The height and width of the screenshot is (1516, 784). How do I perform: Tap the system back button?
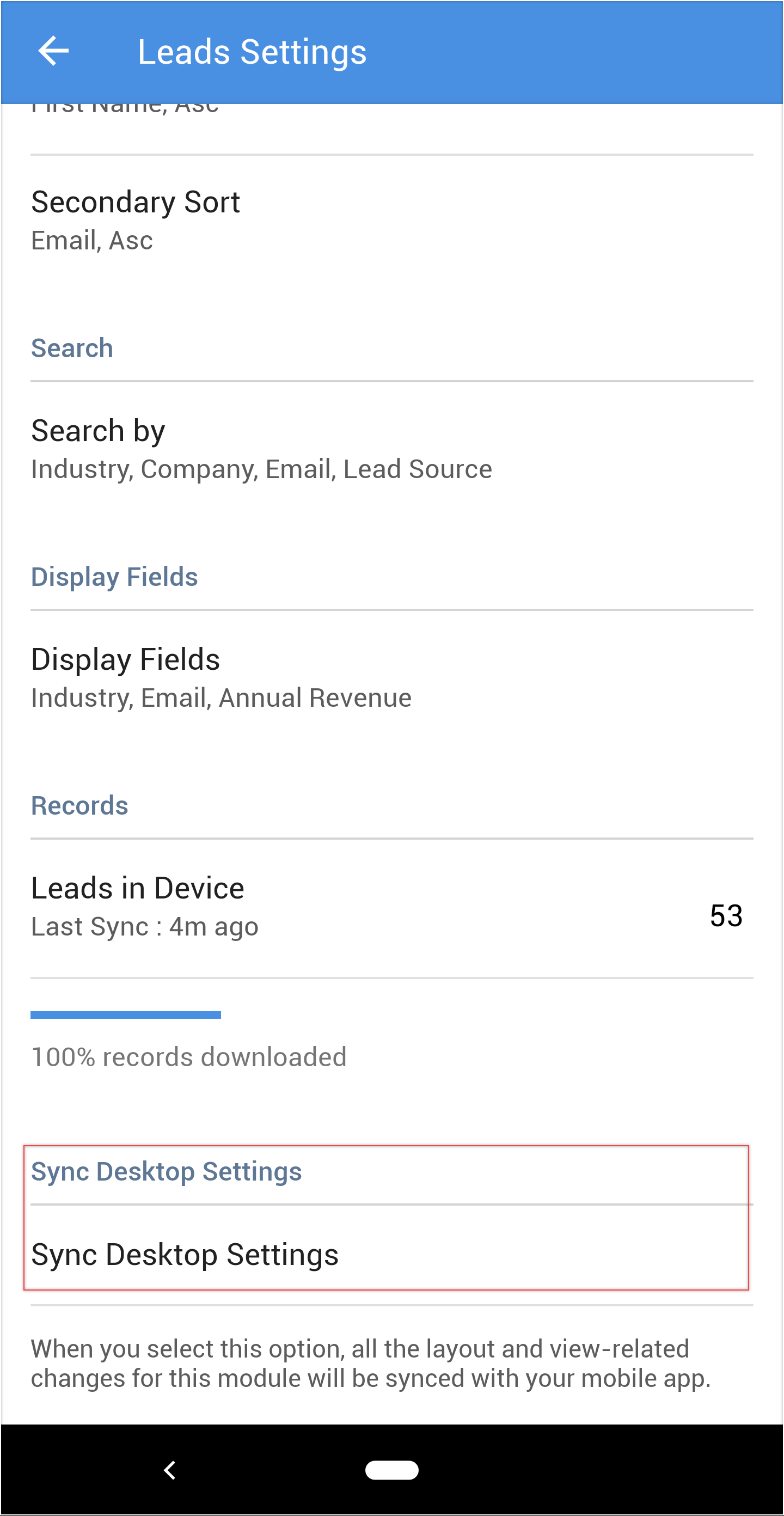(170, 1470)
